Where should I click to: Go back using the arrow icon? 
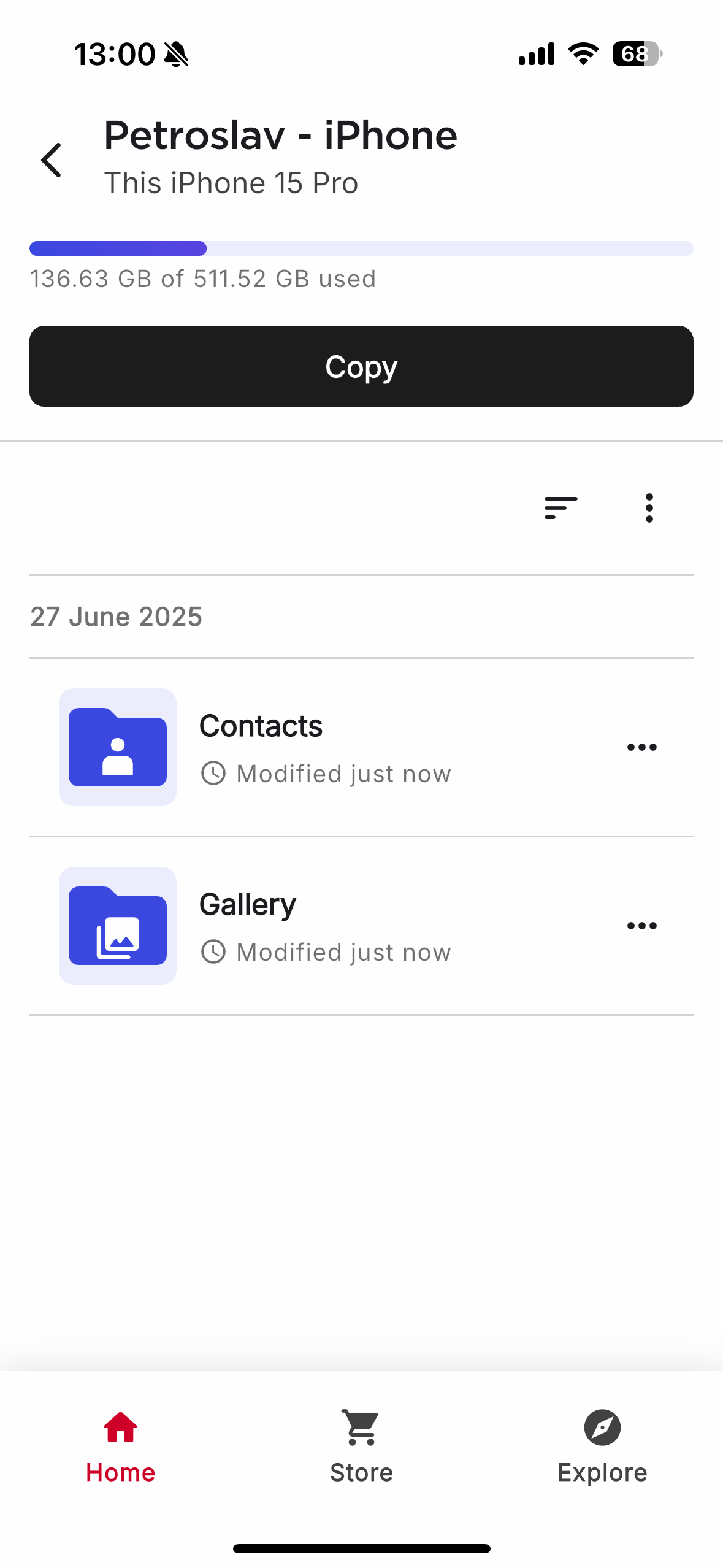pos(52,160)
